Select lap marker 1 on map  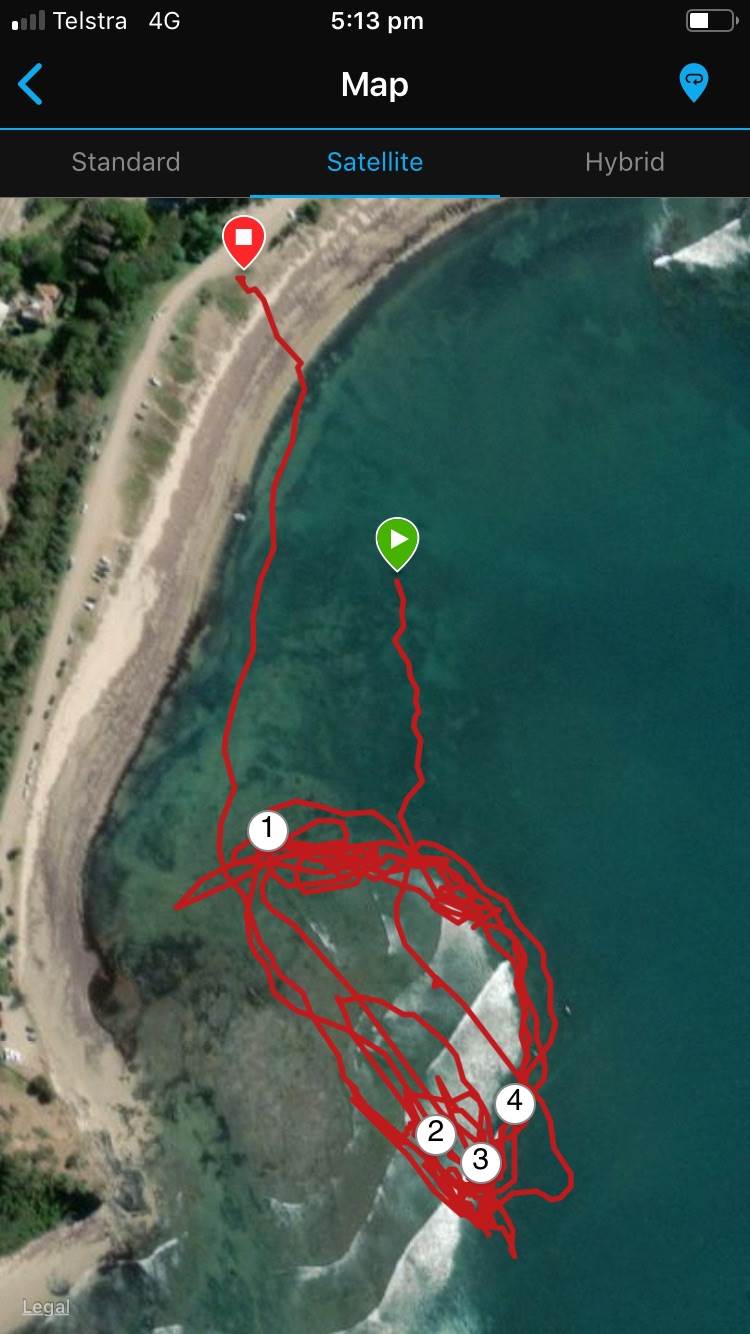[267, 830]
